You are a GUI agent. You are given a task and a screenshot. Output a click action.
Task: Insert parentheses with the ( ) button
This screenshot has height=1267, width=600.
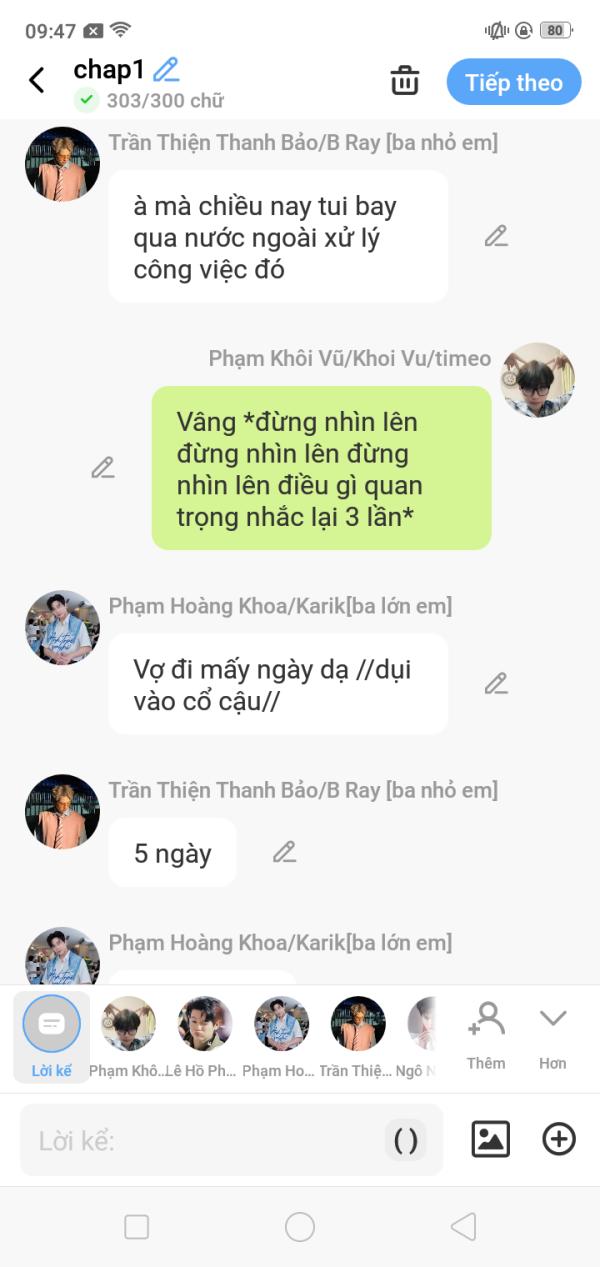(x=406, y=1140)
